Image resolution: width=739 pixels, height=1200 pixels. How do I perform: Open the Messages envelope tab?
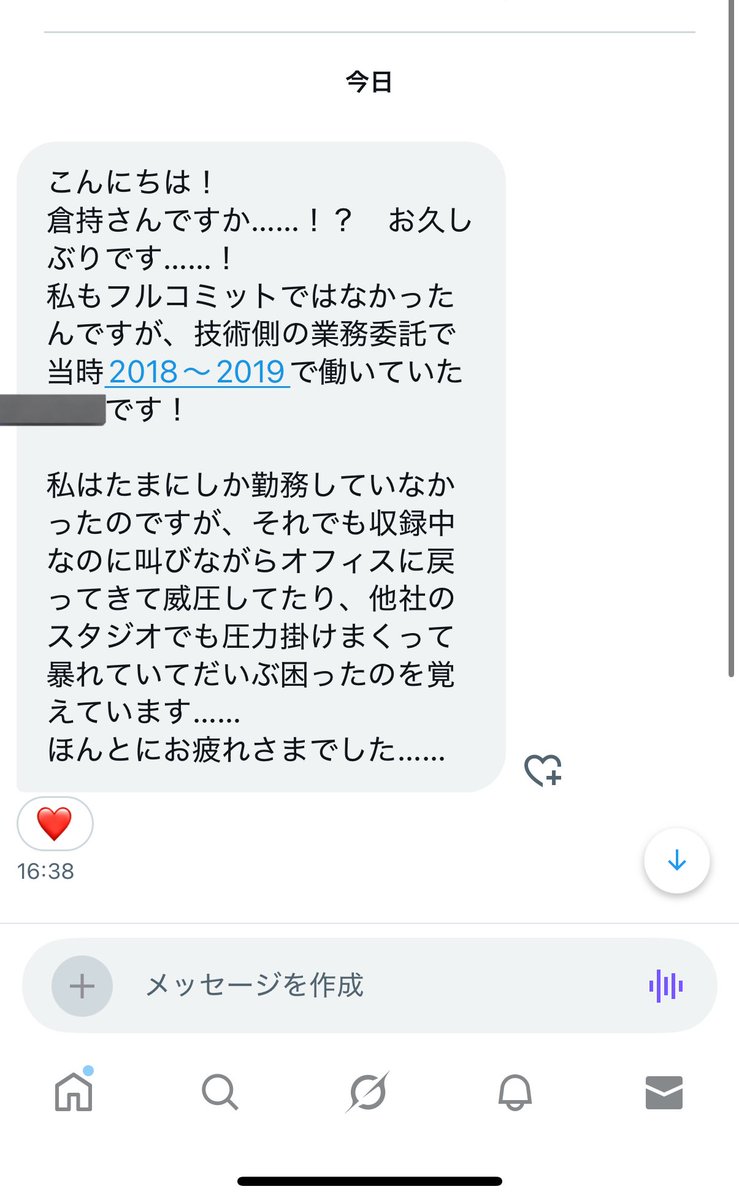[x=664, y=1092]
